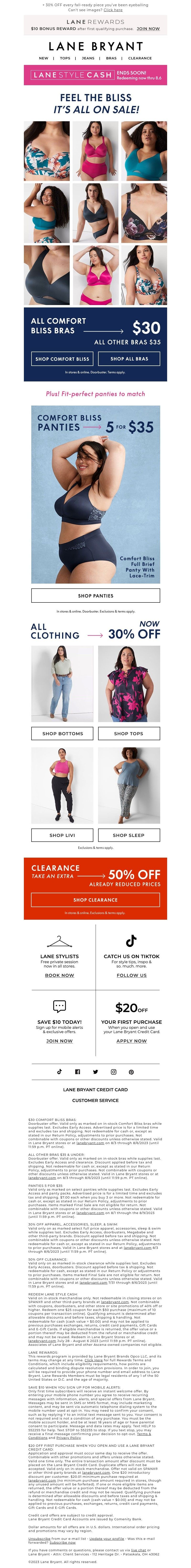191x1568 pixels.
Task: Select SHOP TOPS button
Action: pos(128,734)
